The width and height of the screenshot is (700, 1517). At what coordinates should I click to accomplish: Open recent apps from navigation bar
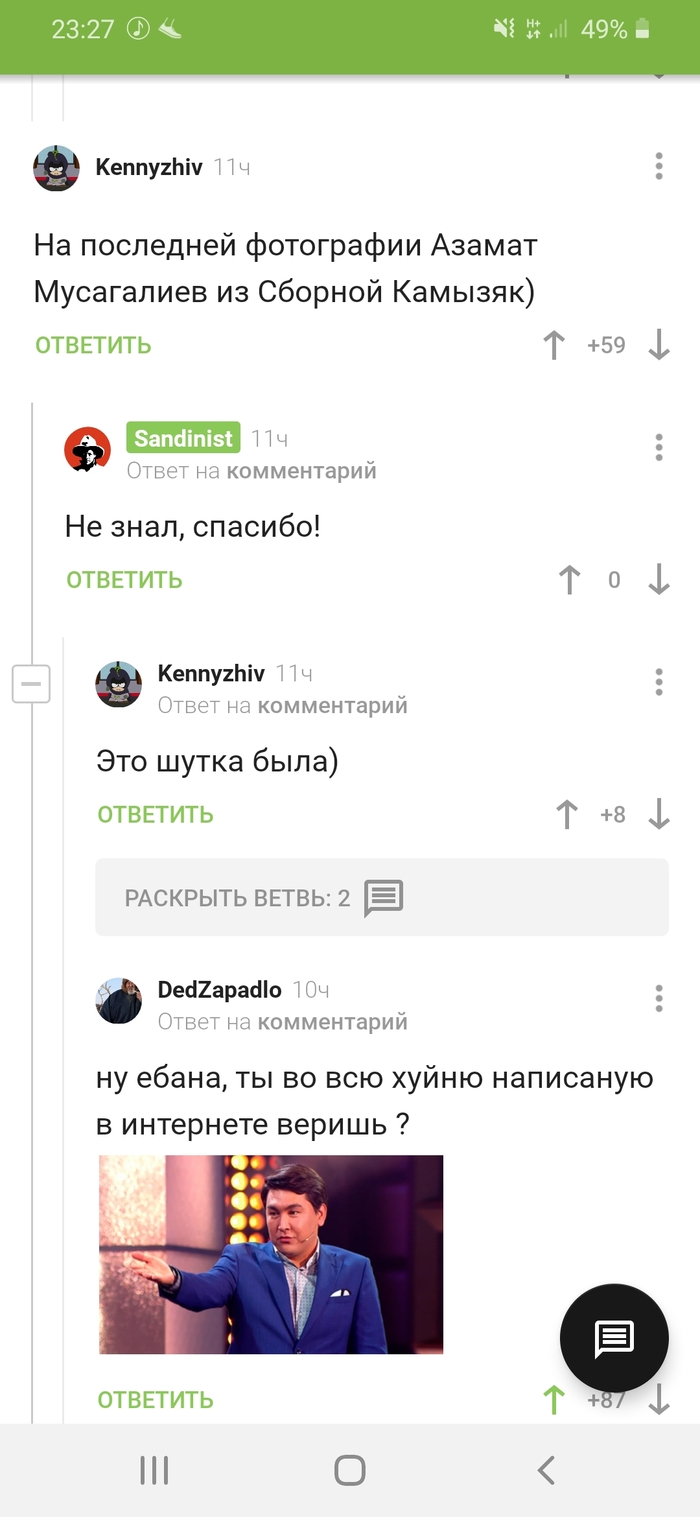pos(154,1470)
